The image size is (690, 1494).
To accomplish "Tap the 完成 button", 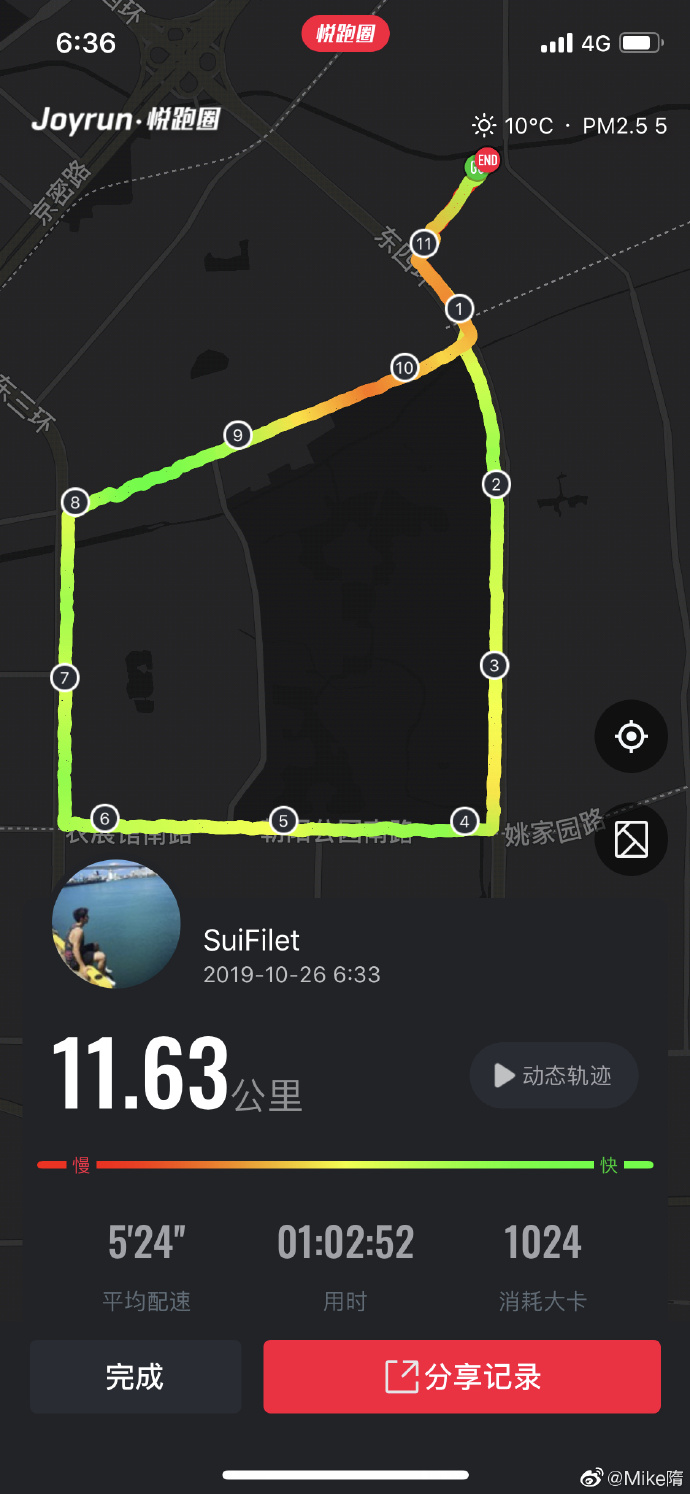I will 135,1377.
